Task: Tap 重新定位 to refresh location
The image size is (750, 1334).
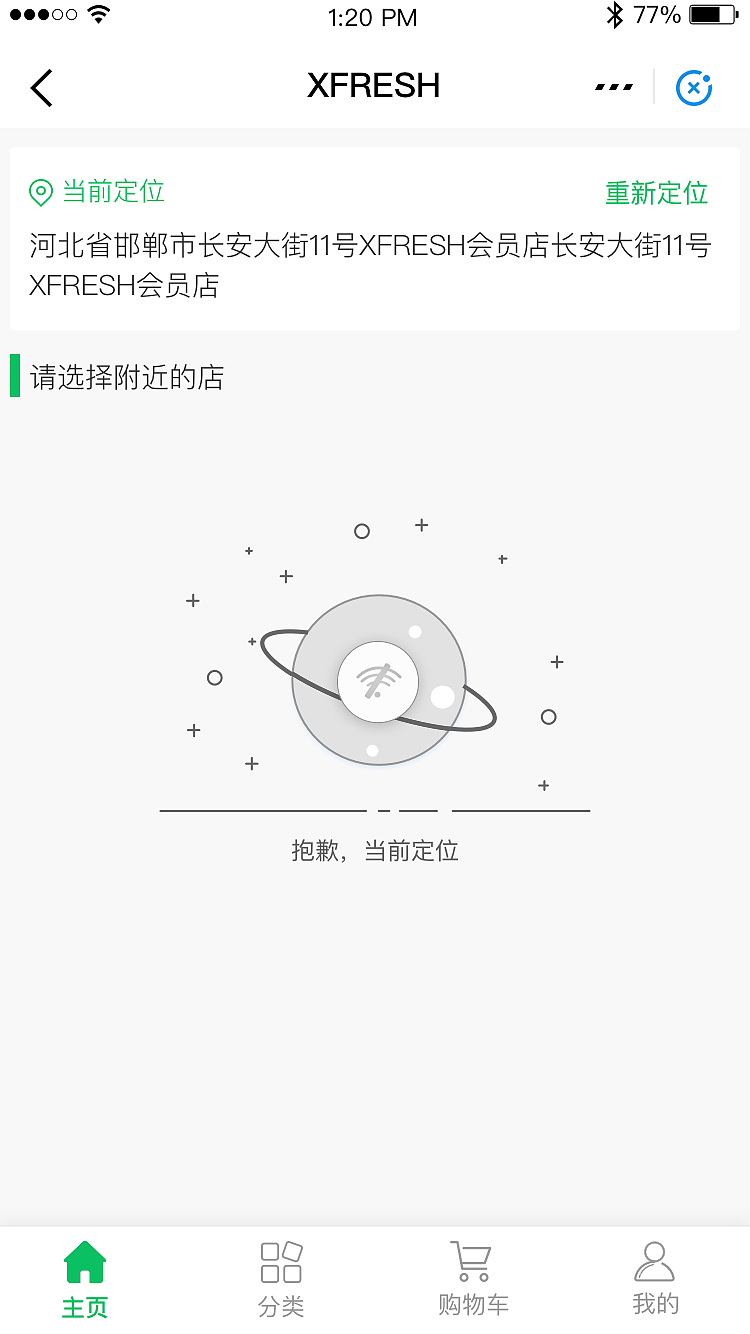Action: [x=656, y=193]
